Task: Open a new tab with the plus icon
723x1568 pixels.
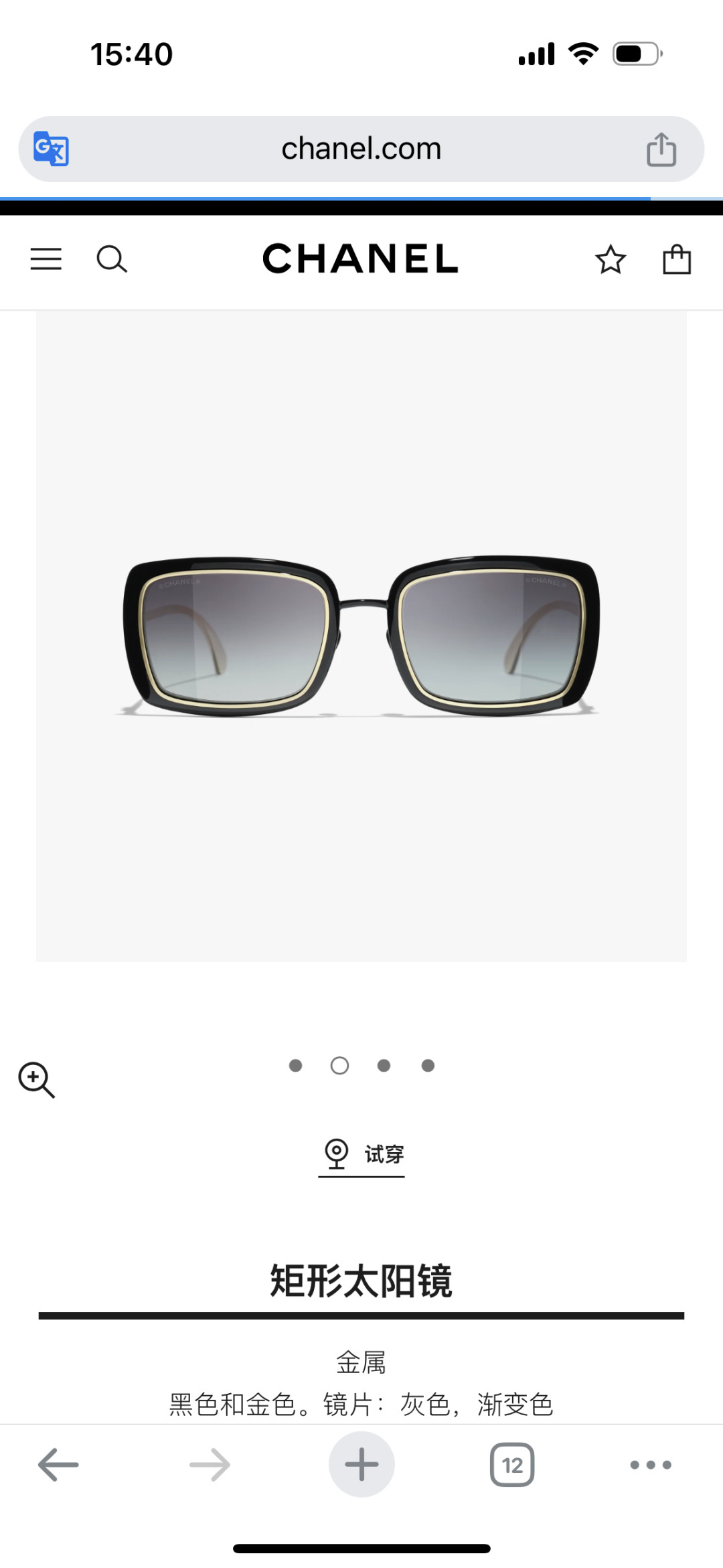Action: pos(361,1464)
